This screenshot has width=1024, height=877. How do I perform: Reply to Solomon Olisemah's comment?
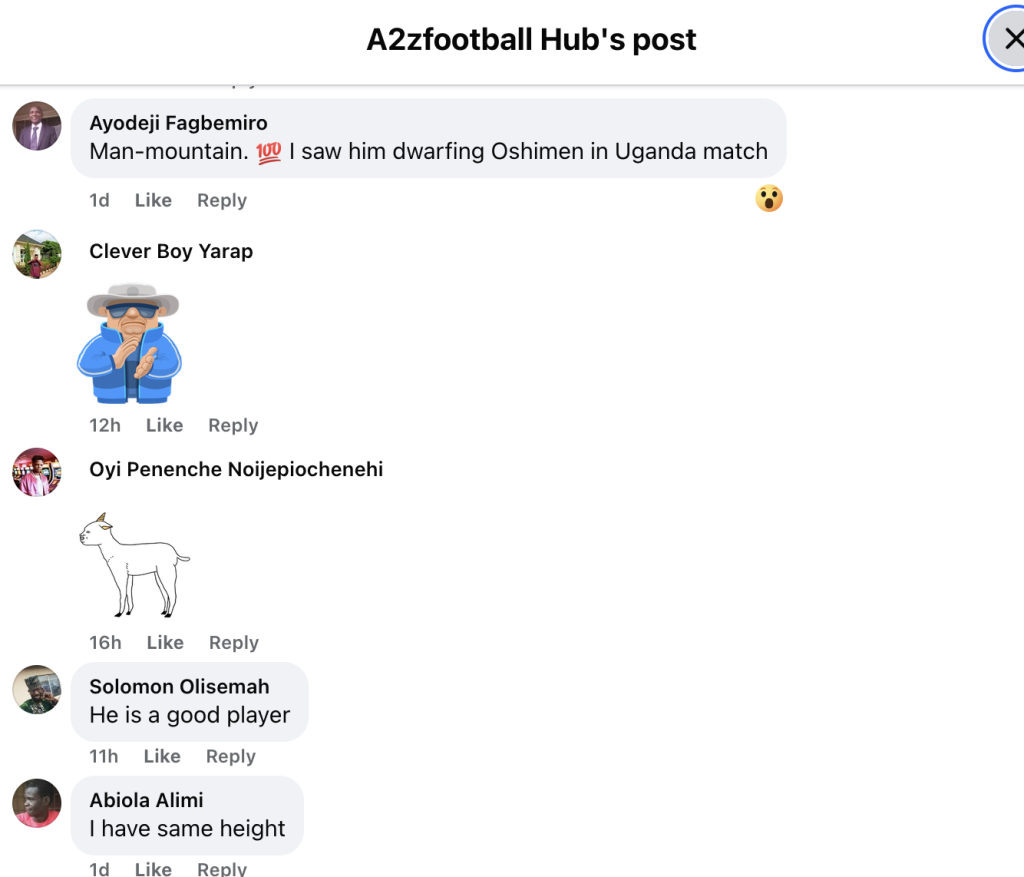tap(231, 756)
